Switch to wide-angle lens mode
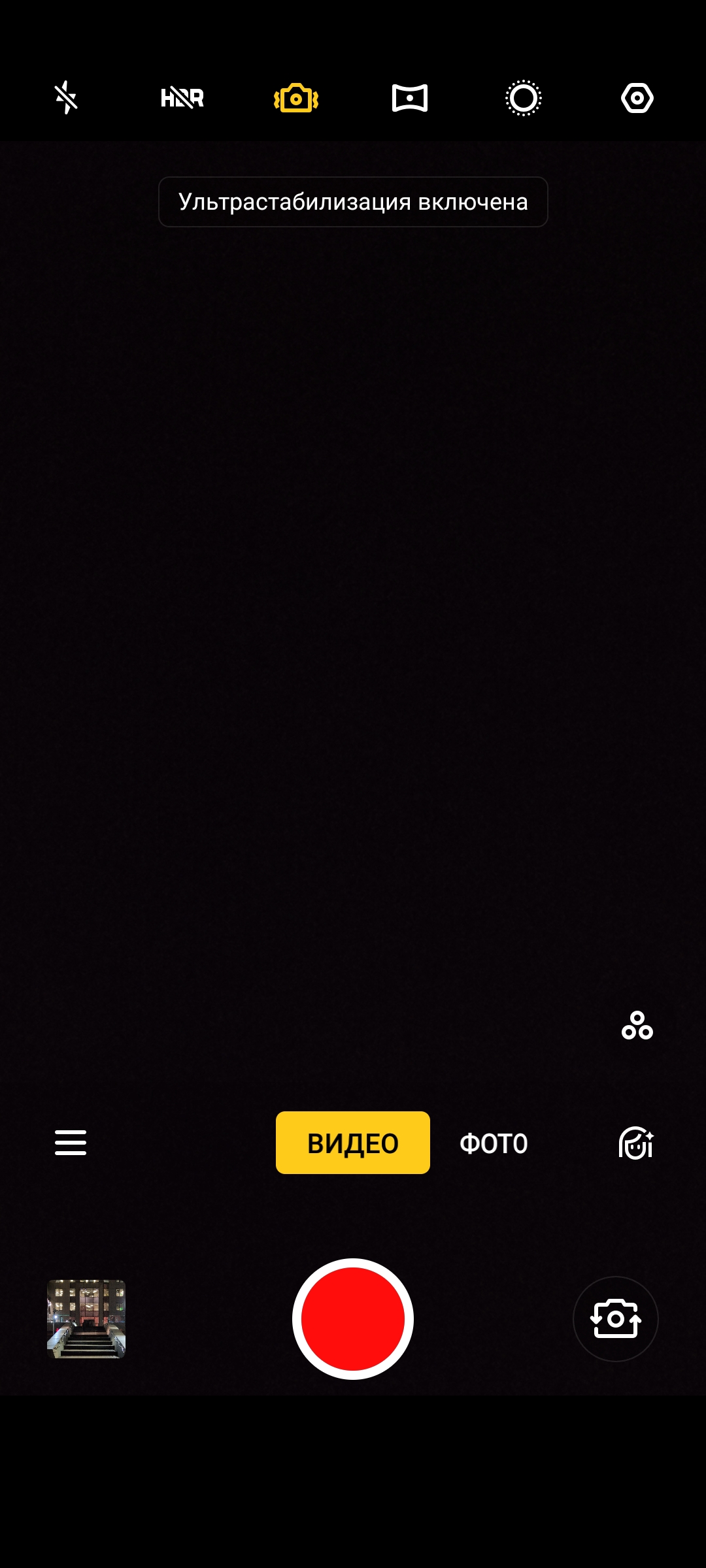Viewport: 706px width, 1568px height. pos(410,98)
